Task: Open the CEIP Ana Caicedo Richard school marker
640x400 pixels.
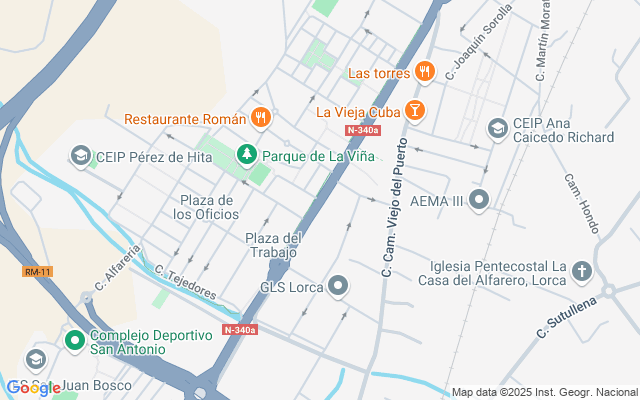Action: (498, 129)
